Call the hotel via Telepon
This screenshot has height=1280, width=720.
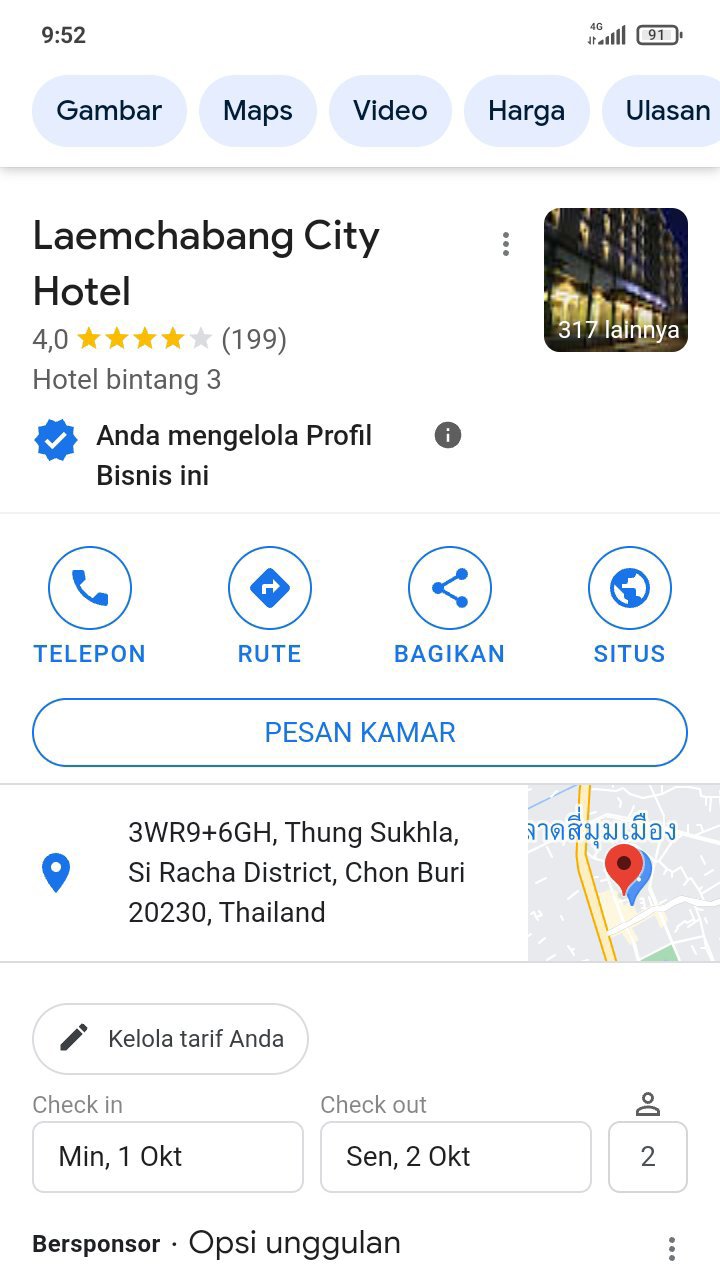pyautogui.click(x=90, y=606)
